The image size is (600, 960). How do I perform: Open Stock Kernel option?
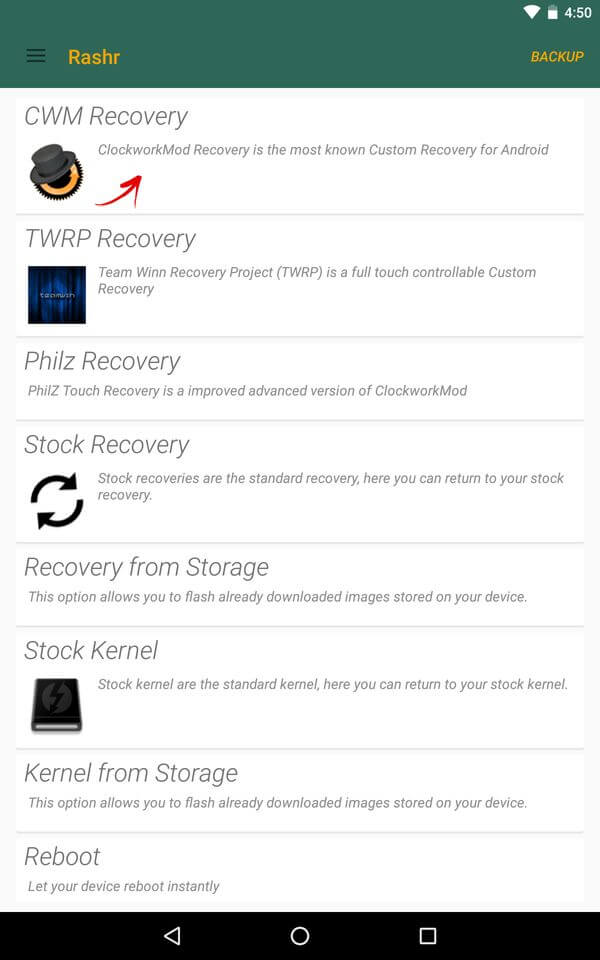click(x=300, y=688)
